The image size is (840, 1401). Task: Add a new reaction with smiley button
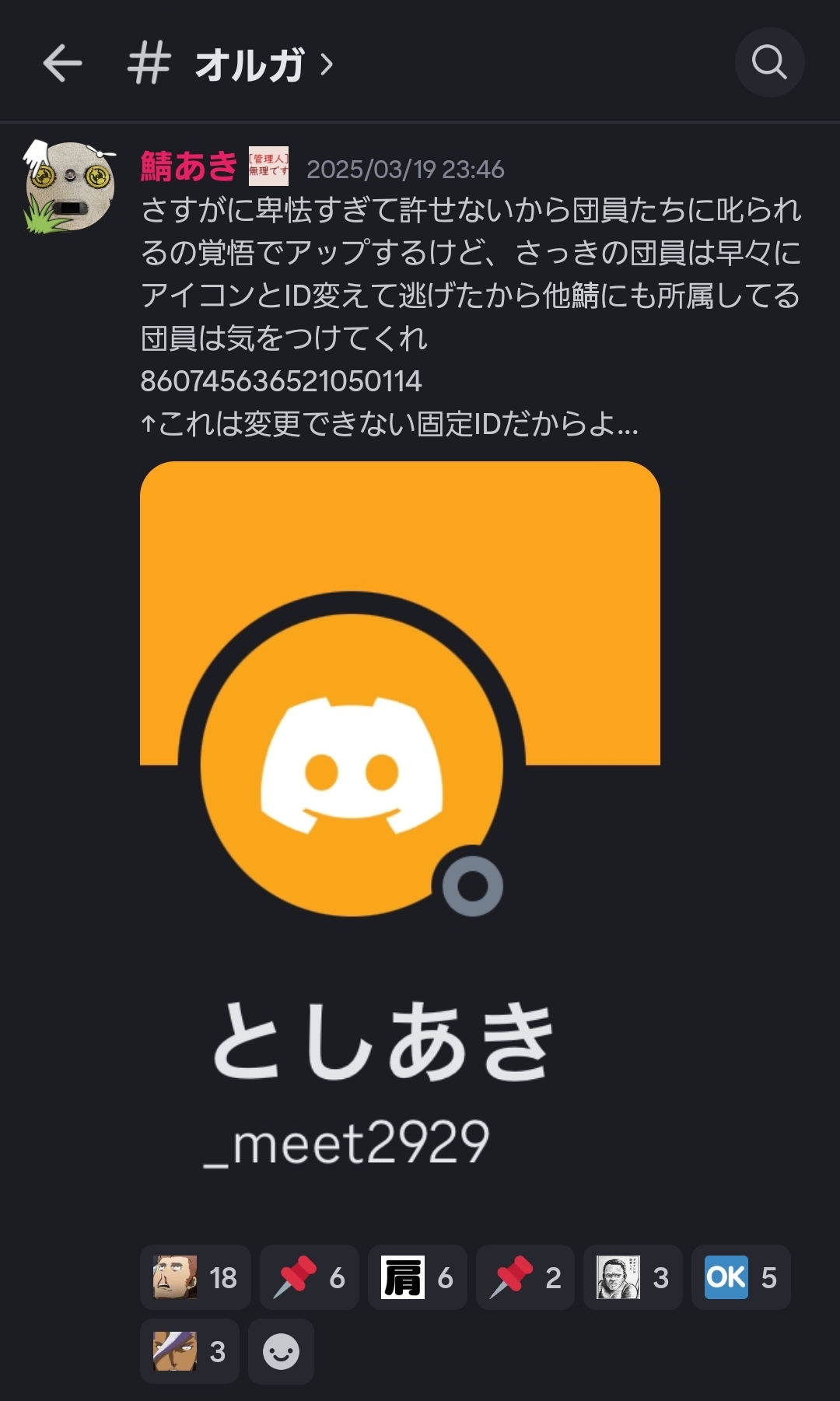point(281,1351)
